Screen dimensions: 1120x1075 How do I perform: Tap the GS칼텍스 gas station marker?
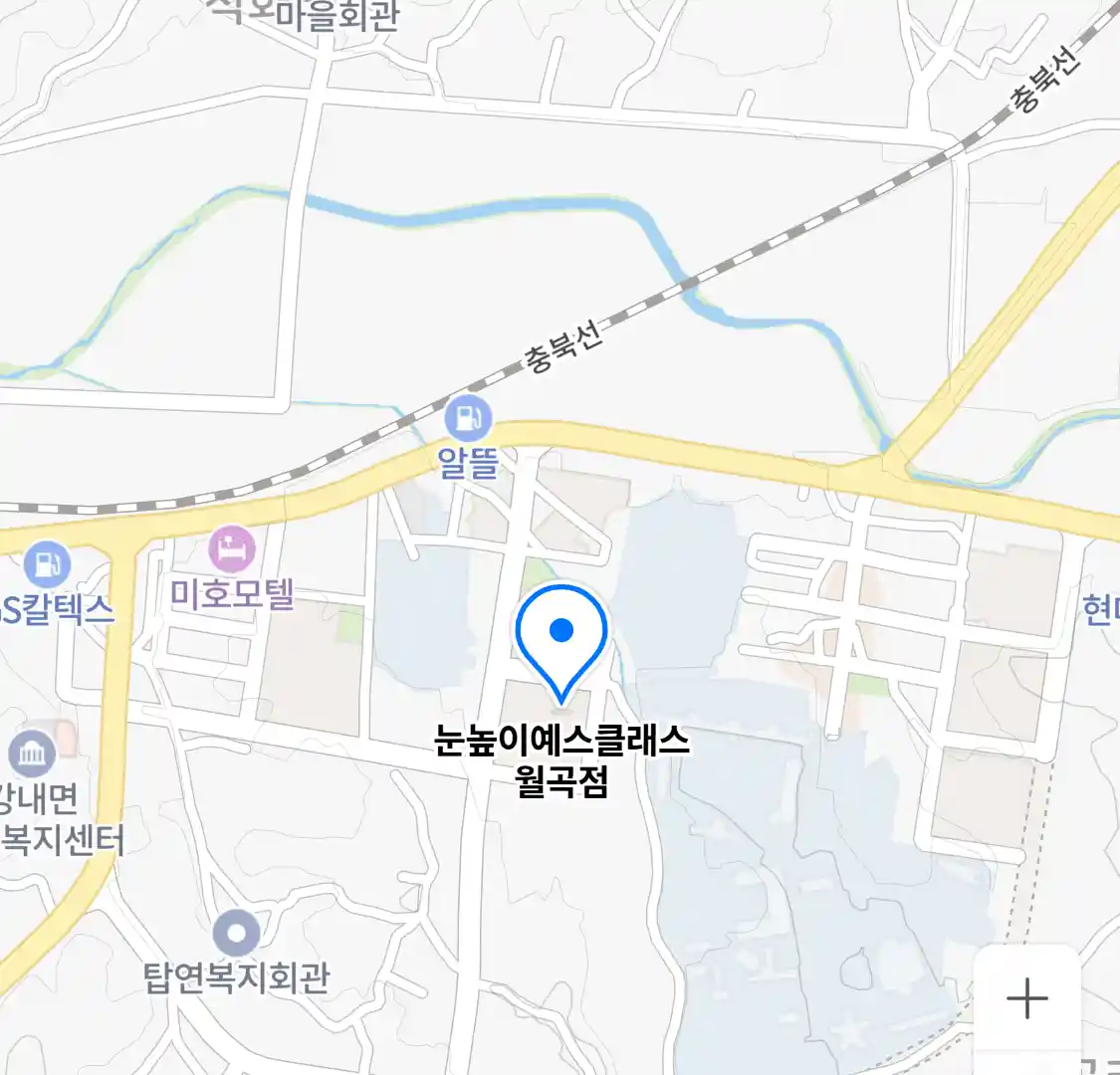[46, 564]
